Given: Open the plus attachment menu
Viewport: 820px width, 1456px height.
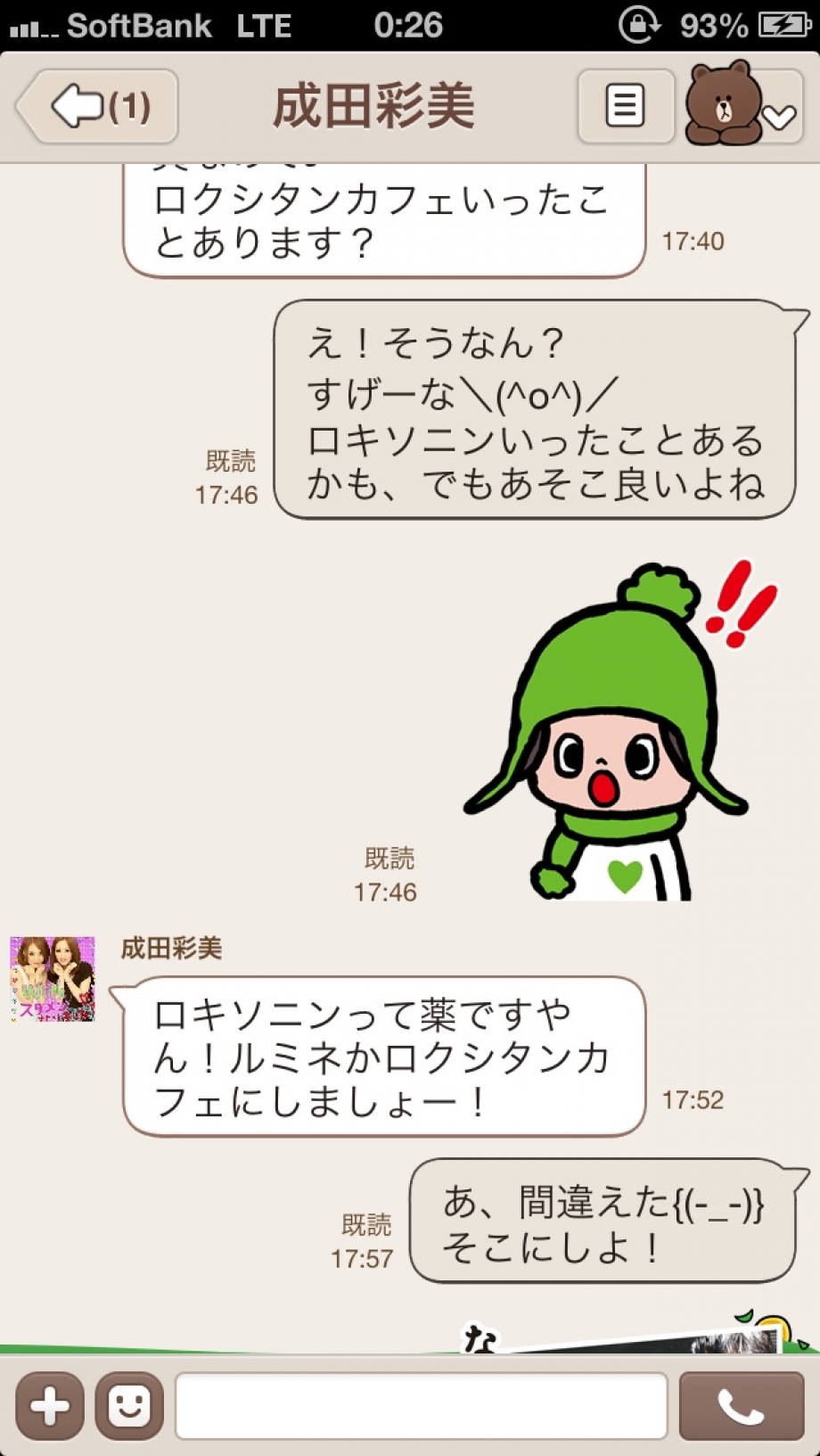Looking at the screenshot, I should [50, 1406].
